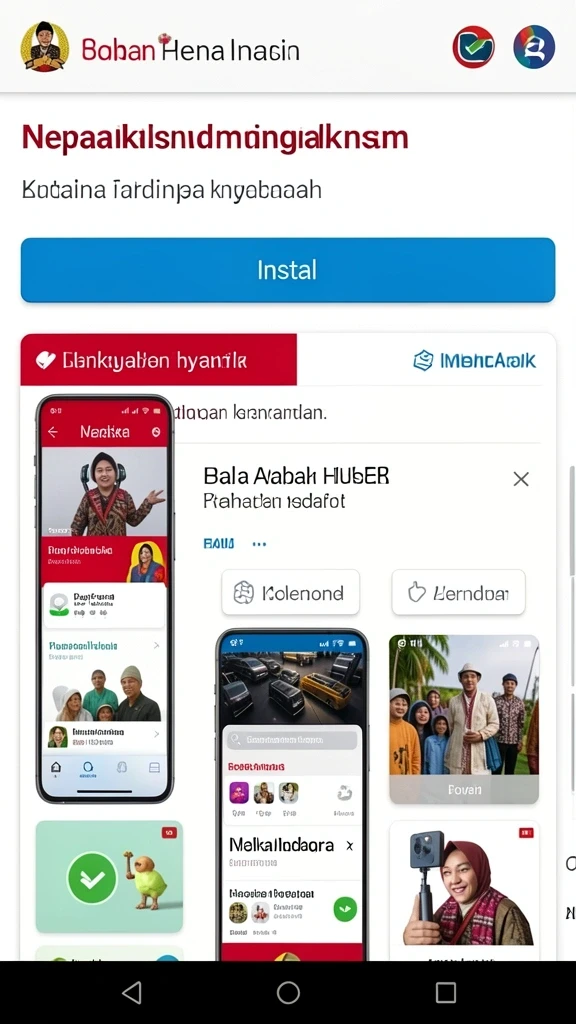Screen dimensions: 576x1024
Task: Open the woman with camera tile
Action: tap(464, 888)
